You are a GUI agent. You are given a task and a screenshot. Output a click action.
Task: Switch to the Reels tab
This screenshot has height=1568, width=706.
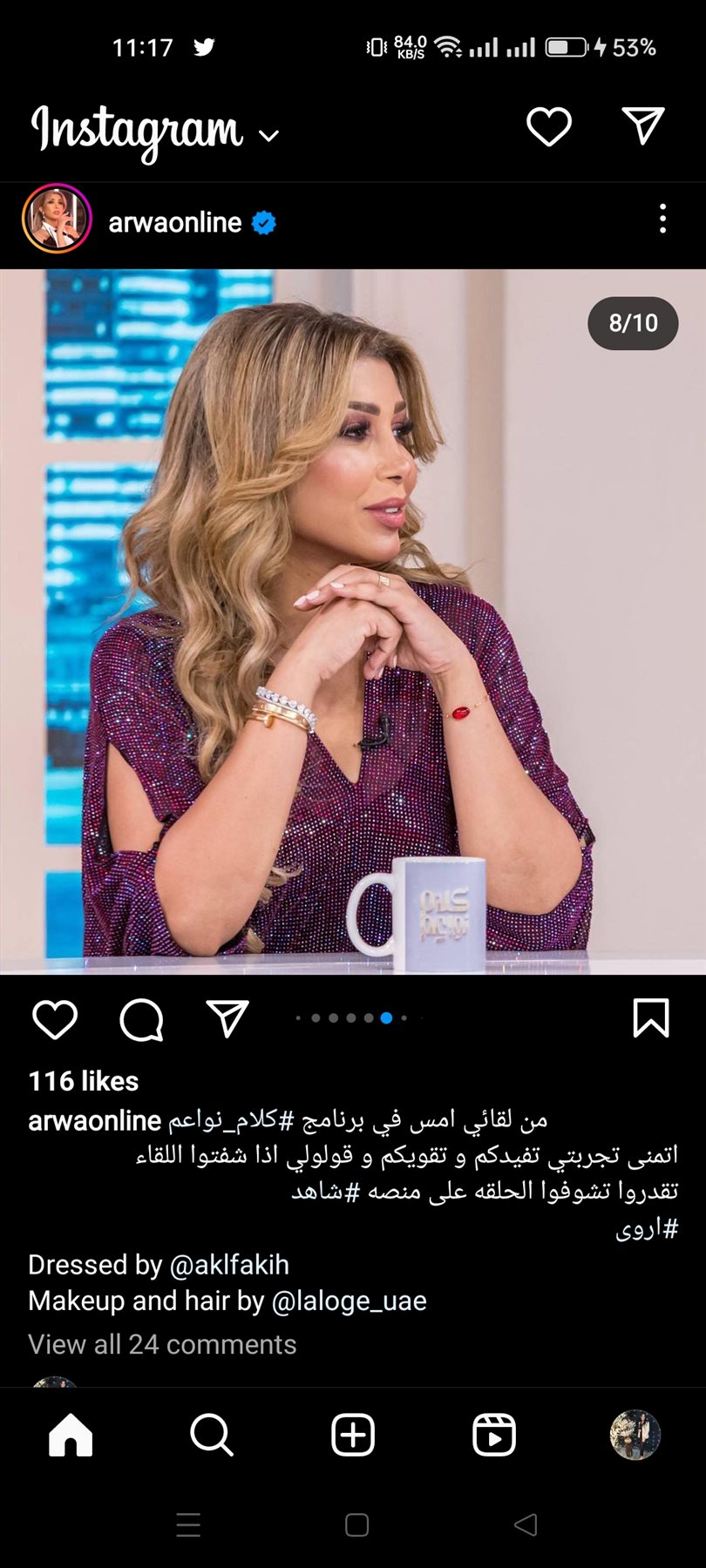coord(494,1435)
